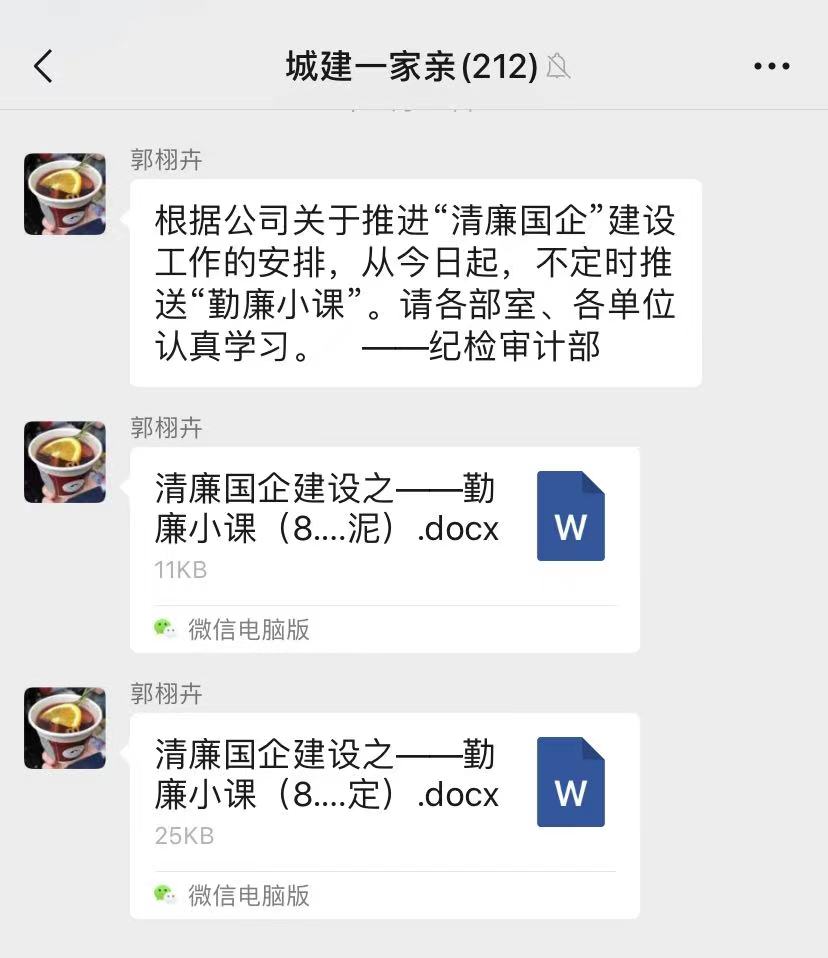Image resolution: width=828 pixels, height=958 pixels.
Task: Go back from the 城建一家亲 group chat
Action: tap(43, 67)
